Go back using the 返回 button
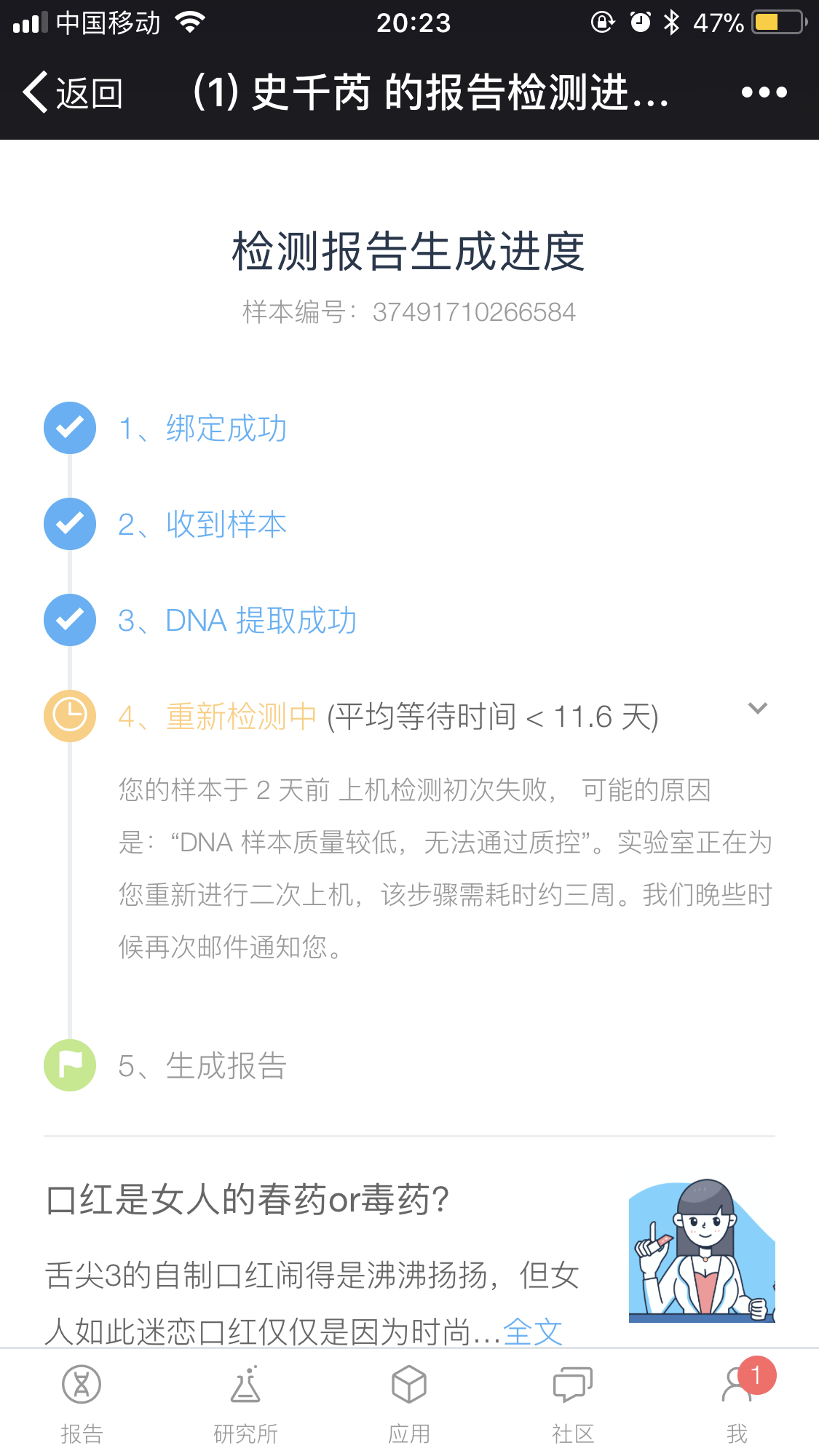The height and width of the screenshot is (1456, 819). (73, 92)
